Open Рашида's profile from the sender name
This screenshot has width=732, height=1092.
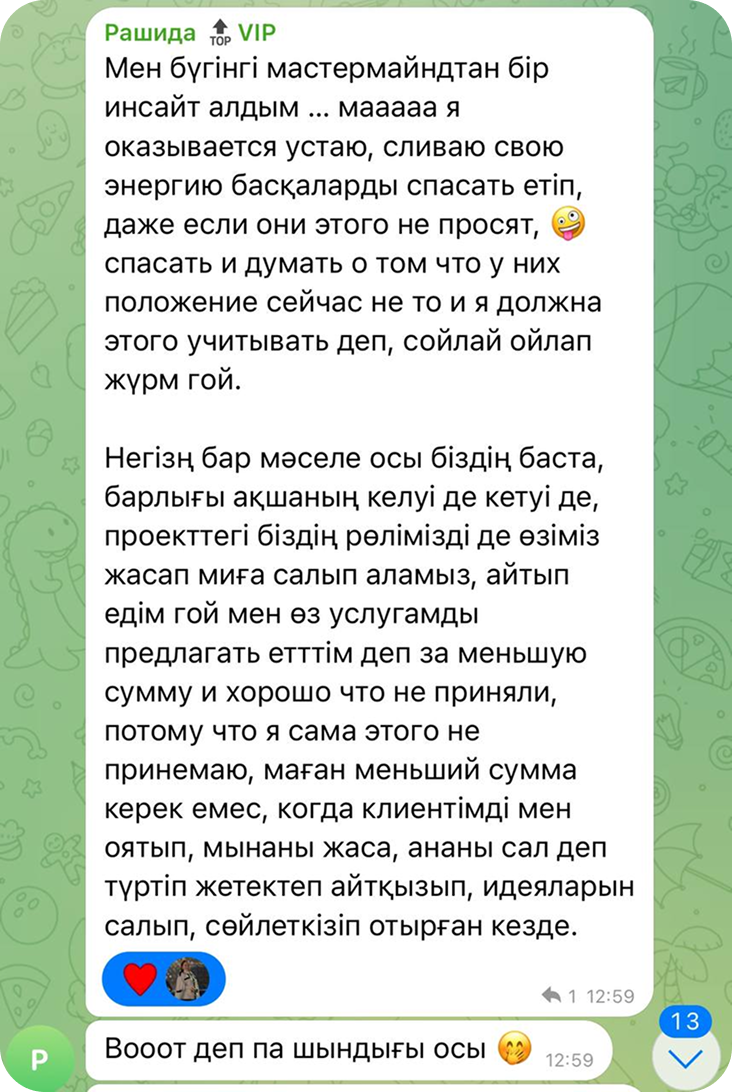[x=151, y=33]
